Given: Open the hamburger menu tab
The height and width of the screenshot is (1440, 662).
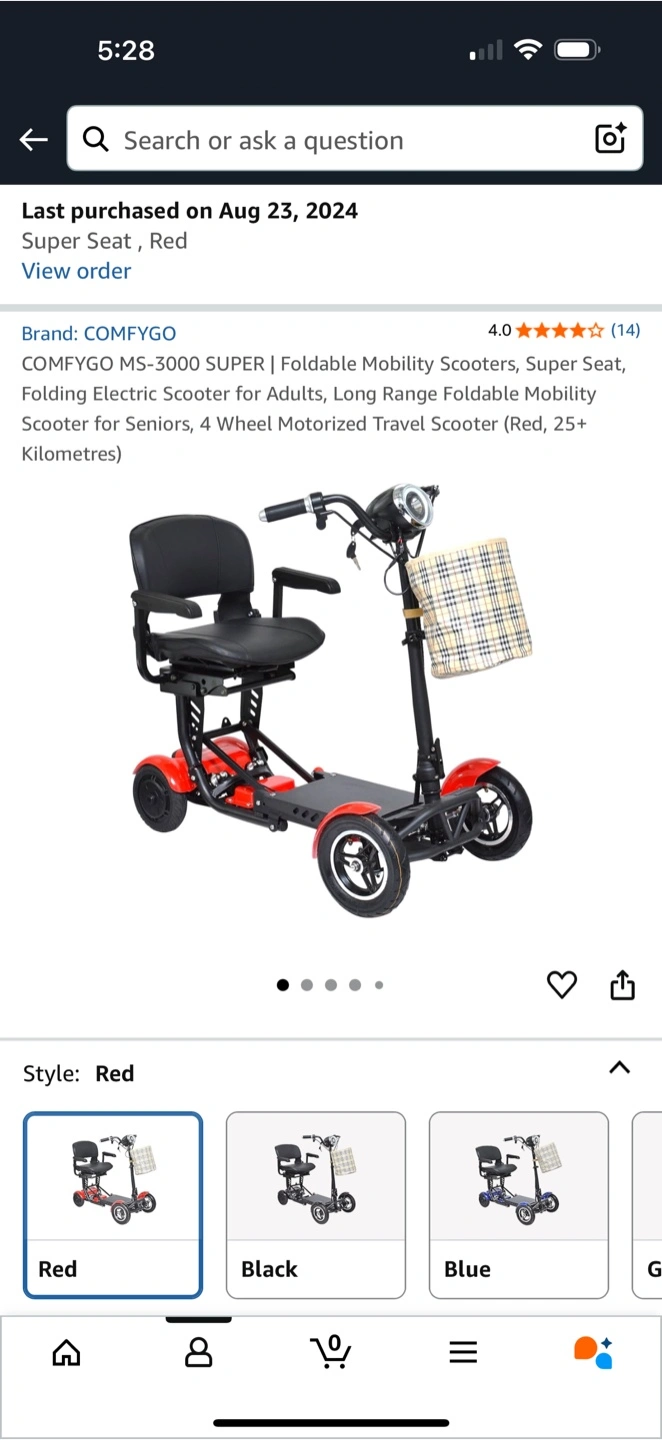Looking at the screenshot, I should tap(463, 1353).
